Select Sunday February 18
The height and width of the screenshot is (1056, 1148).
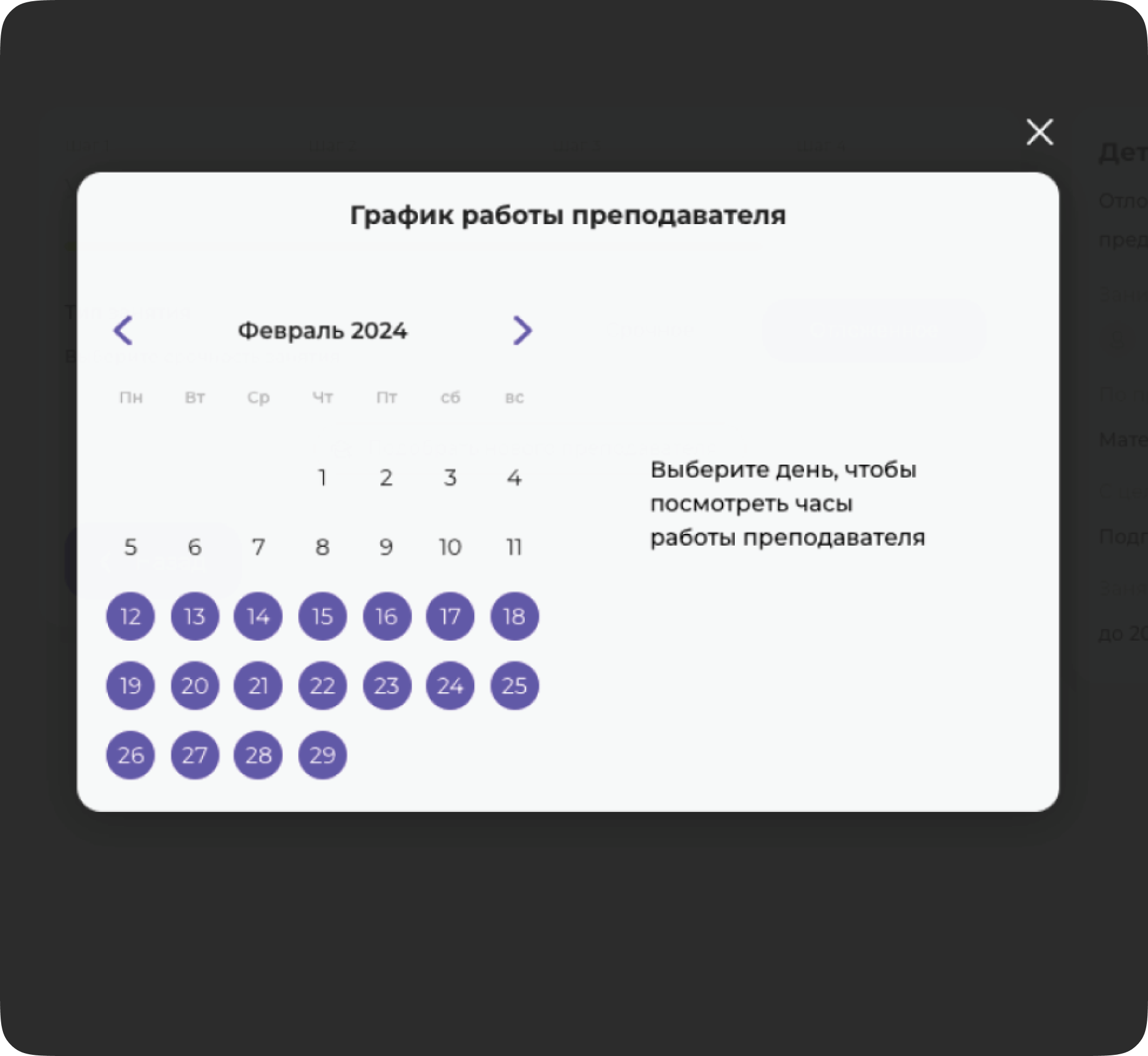514,617
